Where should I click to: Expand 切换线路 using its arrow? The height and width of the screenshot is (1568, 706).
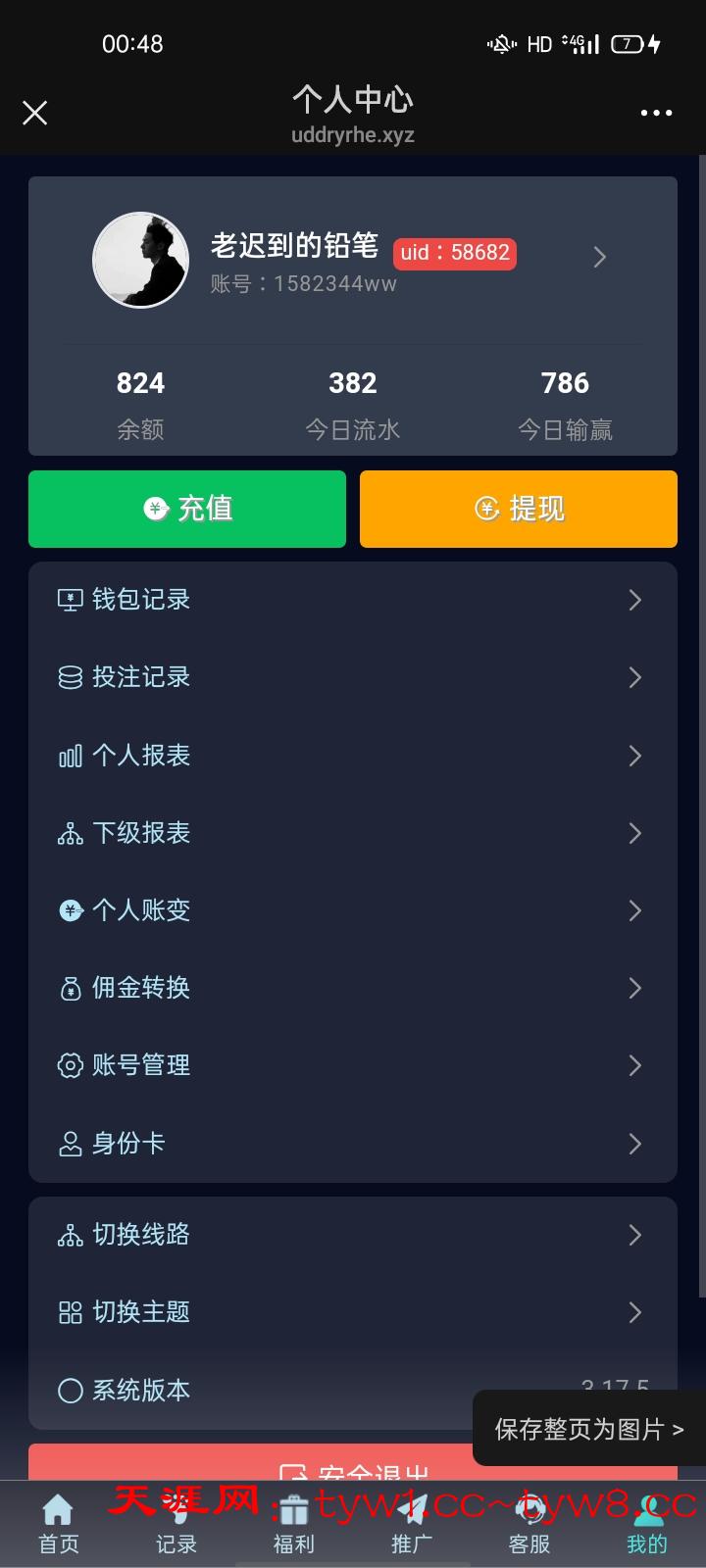[634, 1235]
